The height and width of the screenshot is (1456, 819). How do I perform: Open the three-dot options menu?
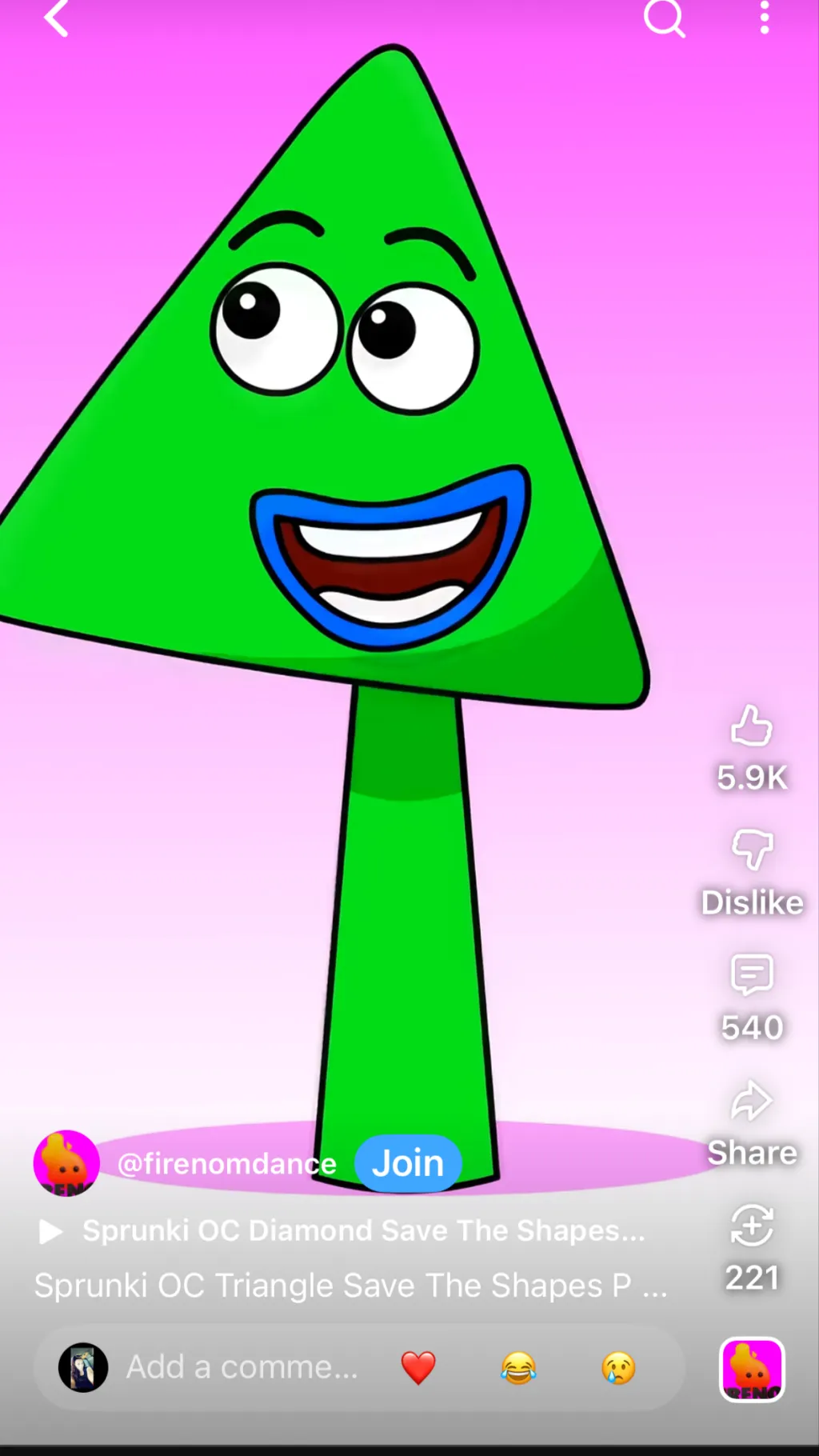(x=764, y=18)
